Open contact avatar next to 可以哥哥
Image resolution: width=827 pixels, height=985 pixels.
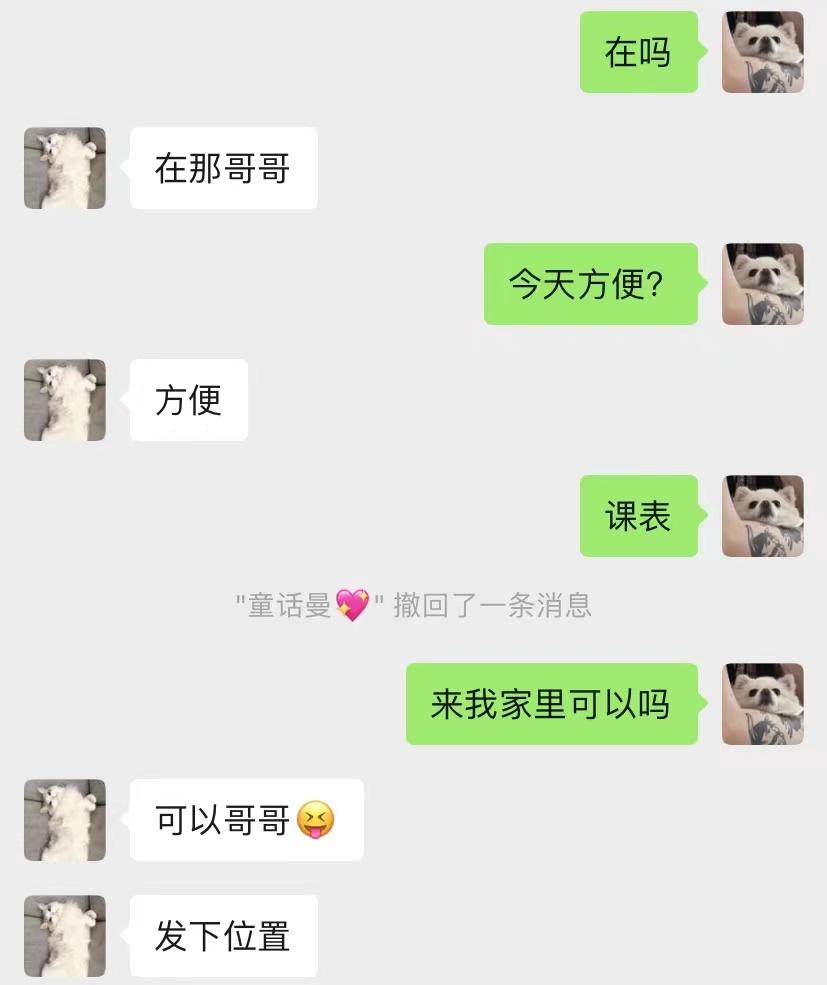pos(65,820)
